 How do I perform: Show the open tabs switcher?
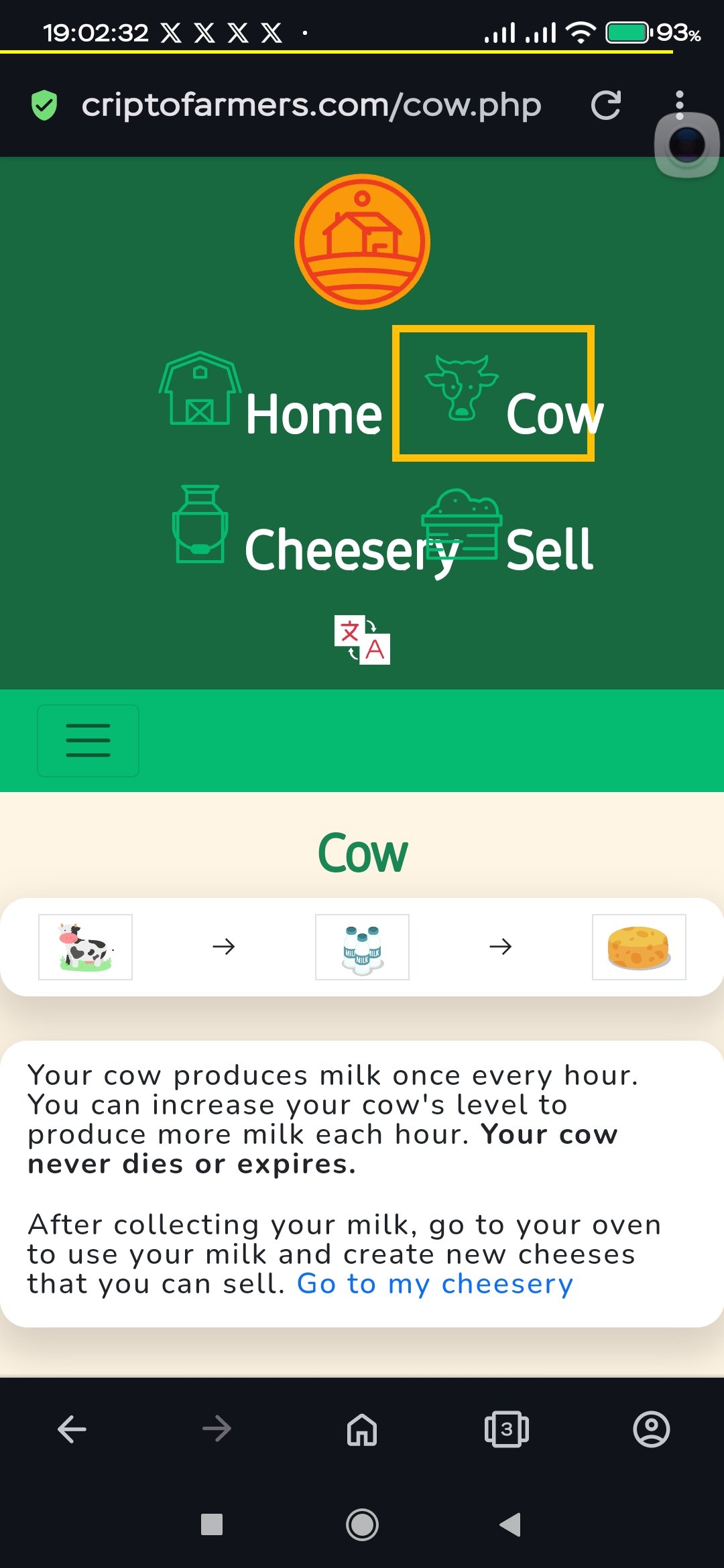click(x=507, y=1429)
